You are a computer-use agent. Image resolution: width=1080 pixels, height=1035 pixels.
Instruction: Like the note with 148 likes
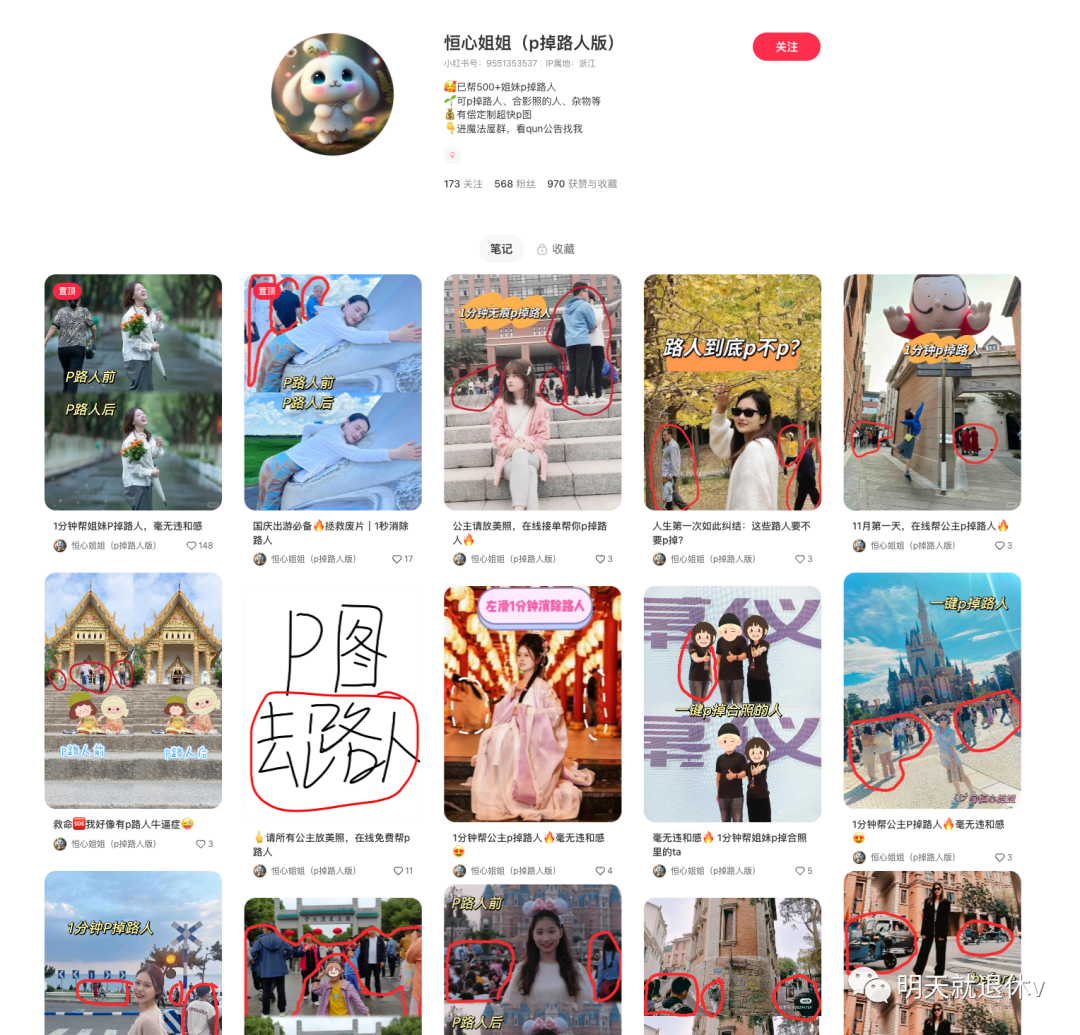pyautogui.click(x=192, y=546)
